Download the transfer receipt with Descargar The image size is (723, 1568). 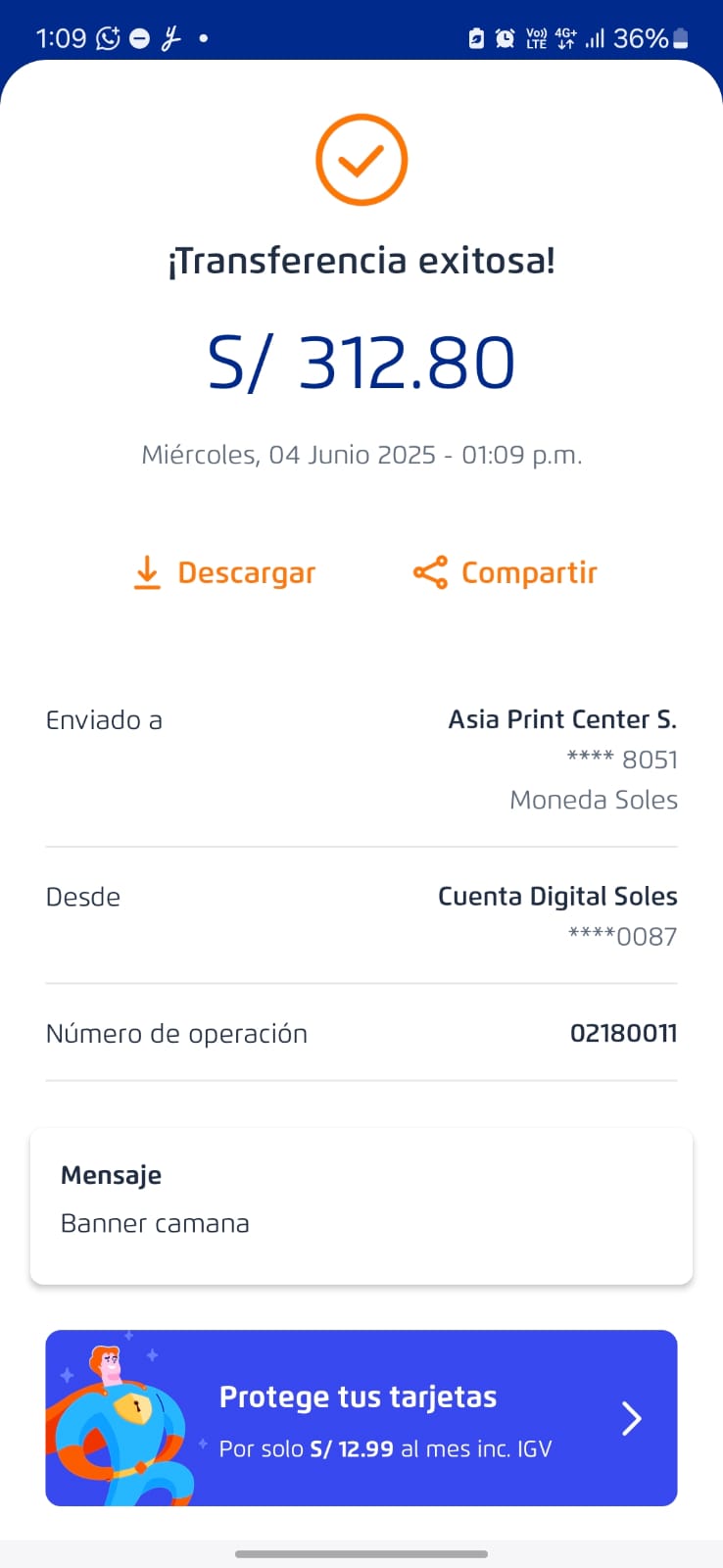point(225,572)
